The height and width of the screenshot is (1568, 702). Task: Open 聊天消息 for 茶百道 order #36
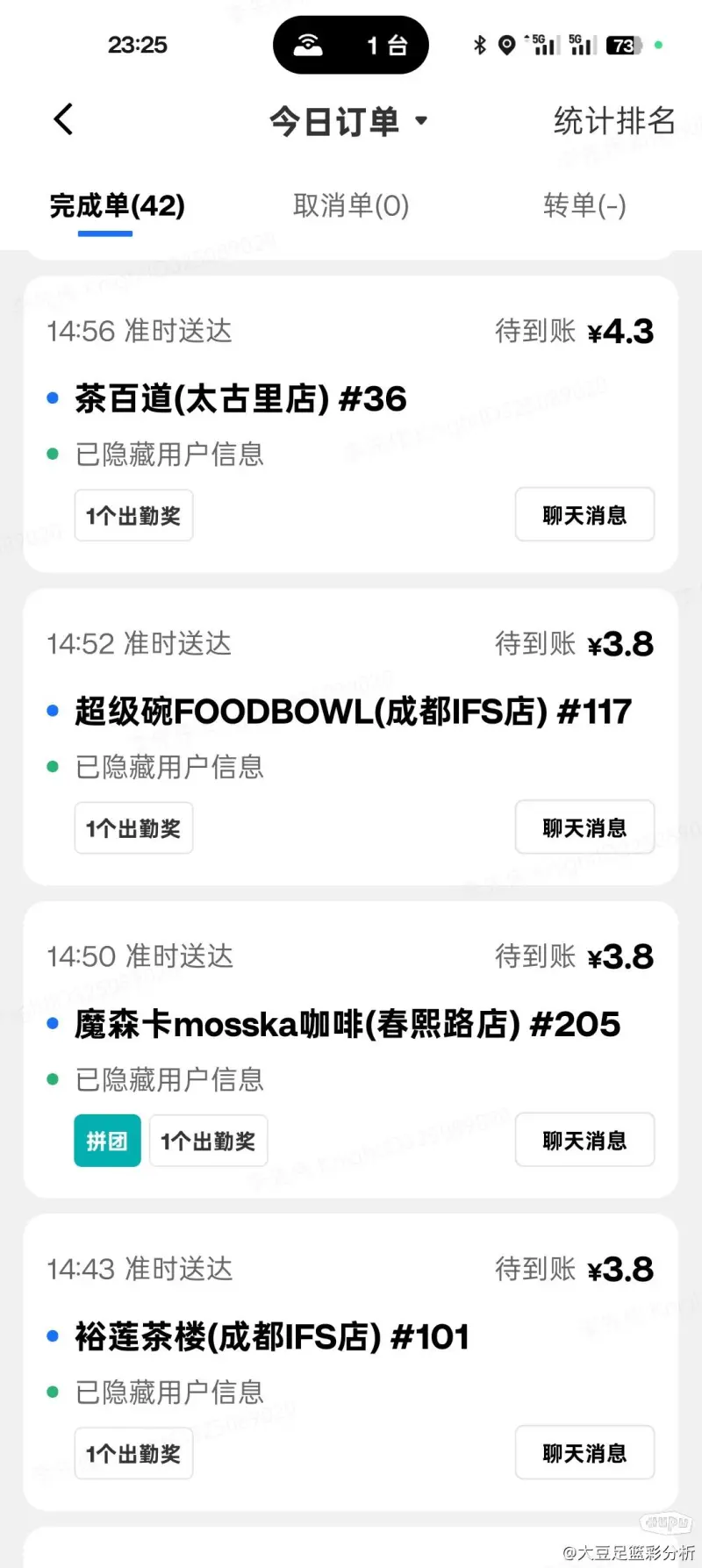click(584, 515)
